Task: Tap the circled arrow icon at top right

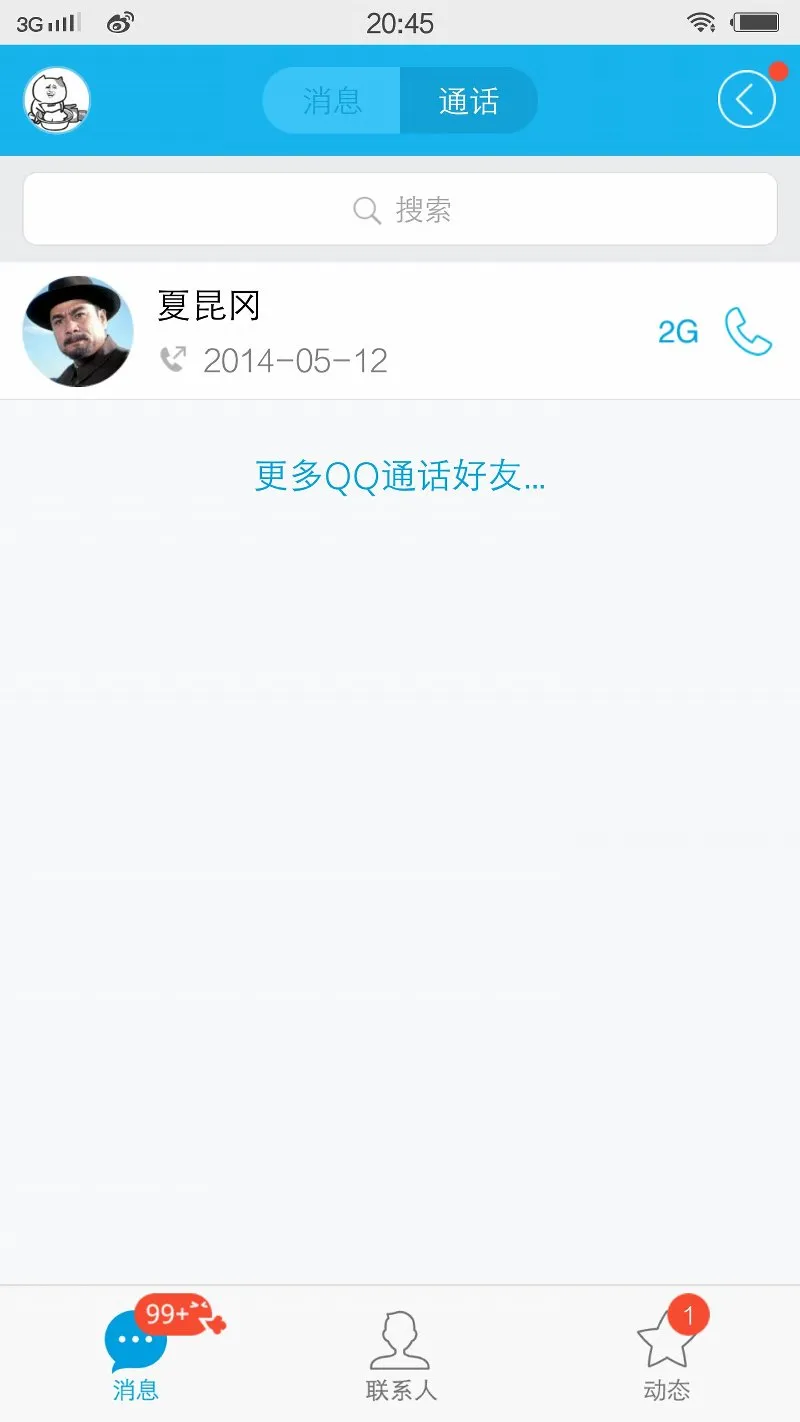Action: click(746, 100)
